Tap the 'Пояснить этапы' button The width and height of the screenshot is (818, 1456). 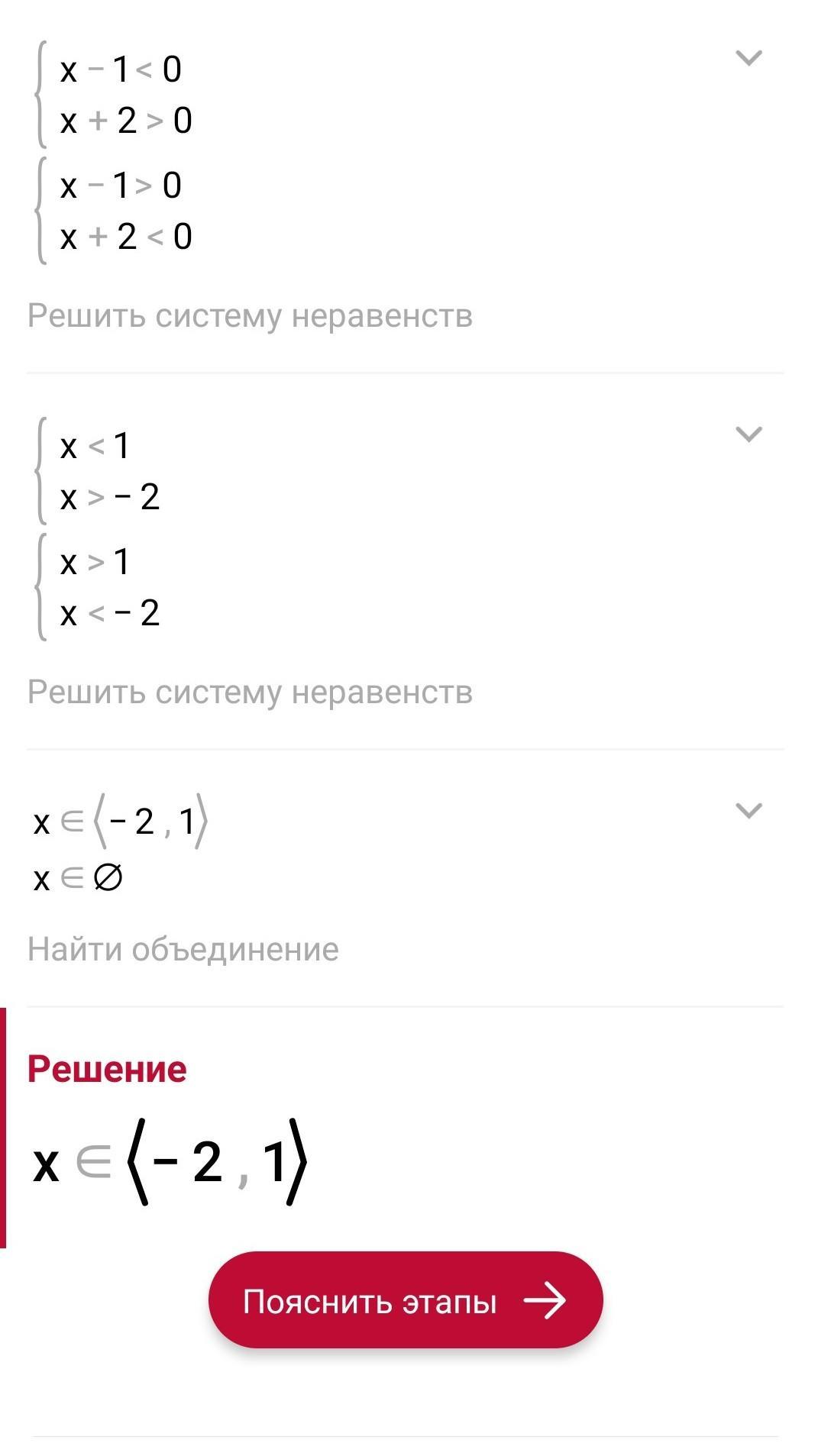(x=405, y=1300)
